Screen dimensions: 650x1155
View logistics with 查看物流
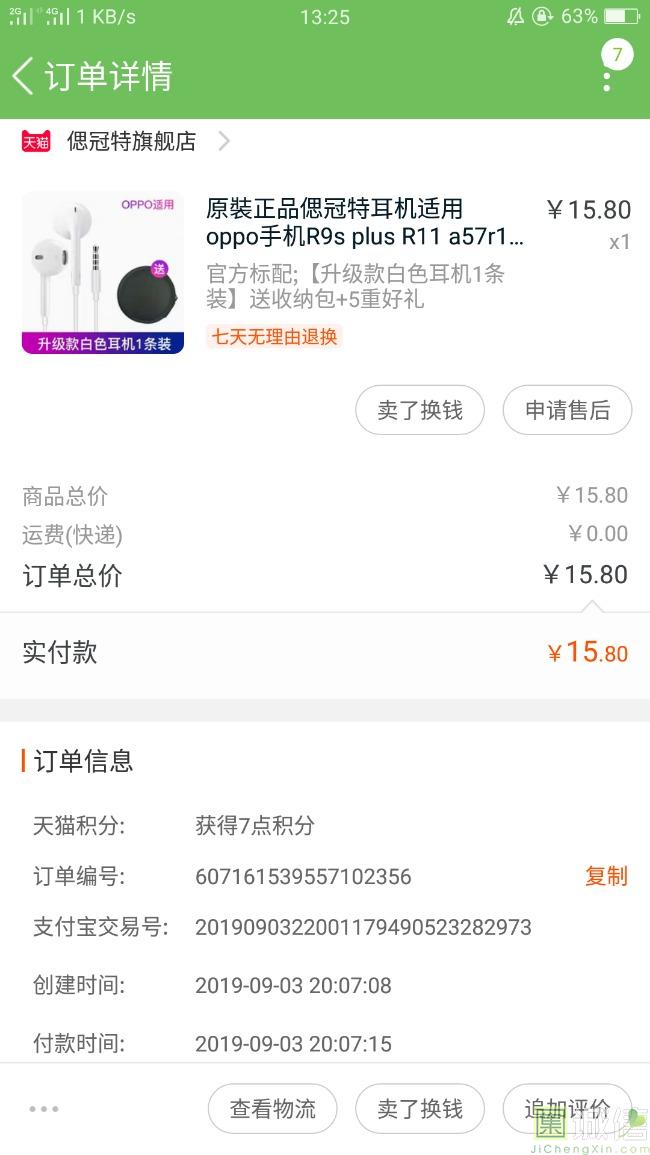coord(272,1108)
